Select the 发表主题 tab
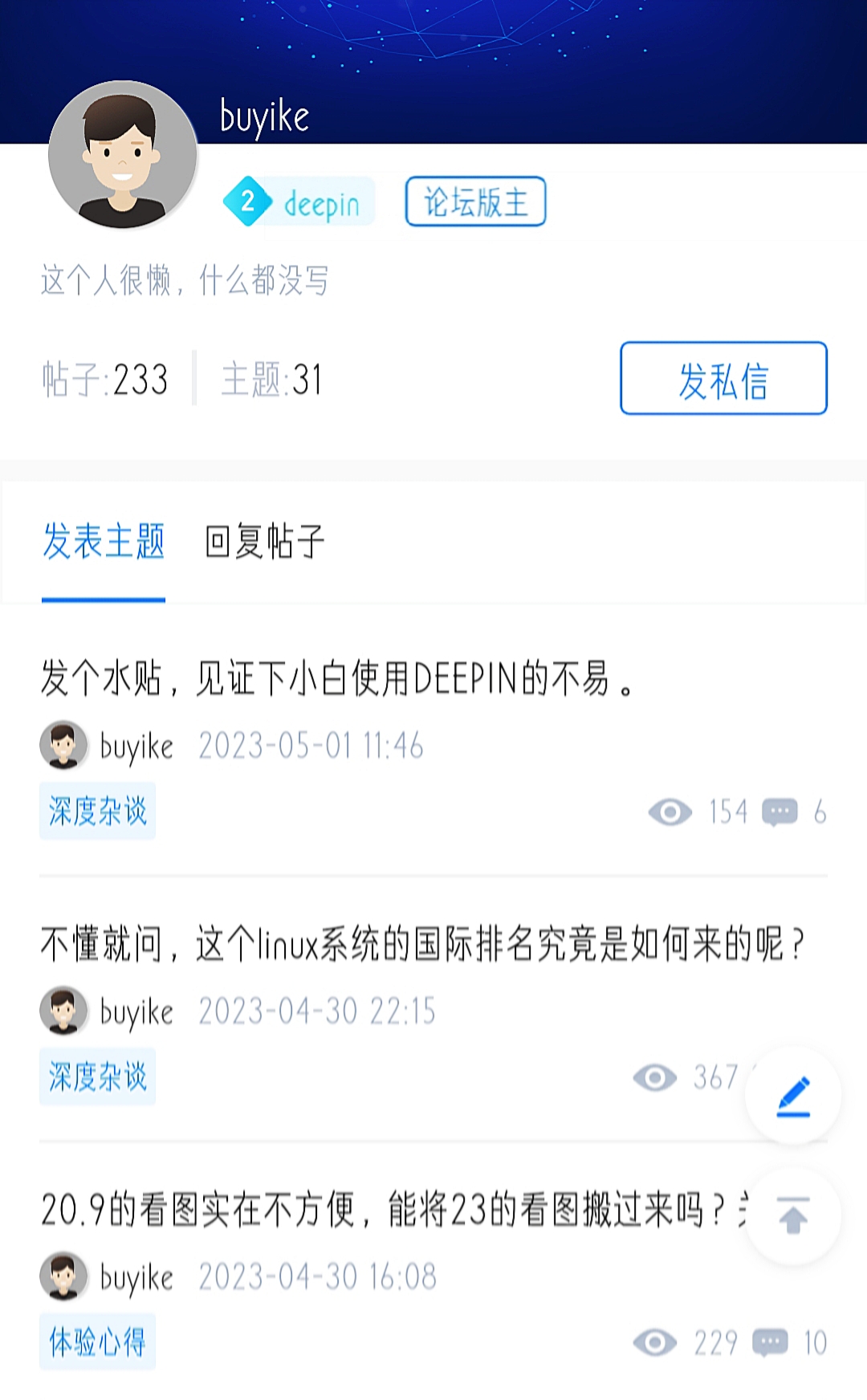 [x=104, y=541]
